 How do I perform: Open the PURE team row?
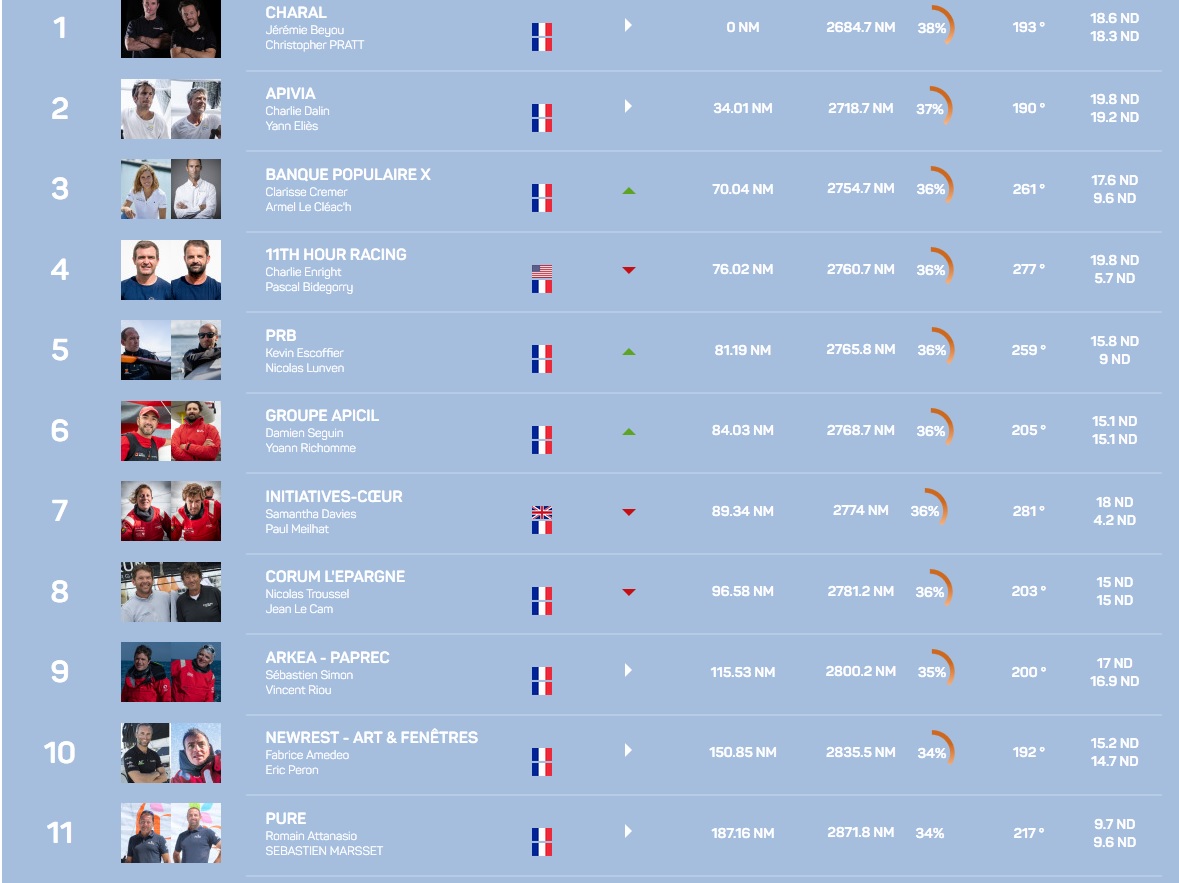[286, 818]
